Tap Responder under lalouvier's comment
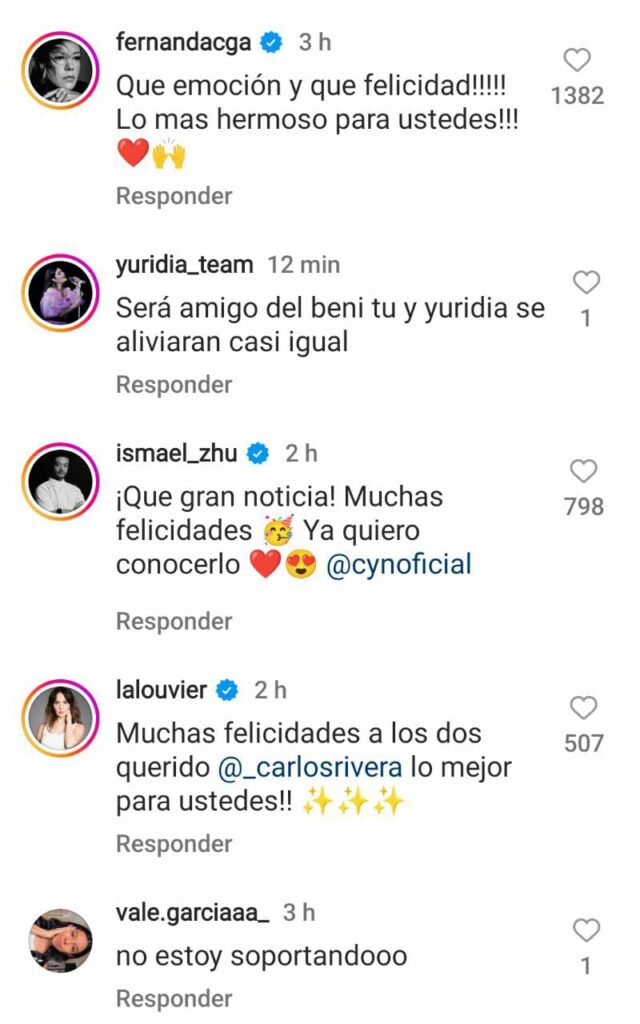 click(x=174, y=843)
